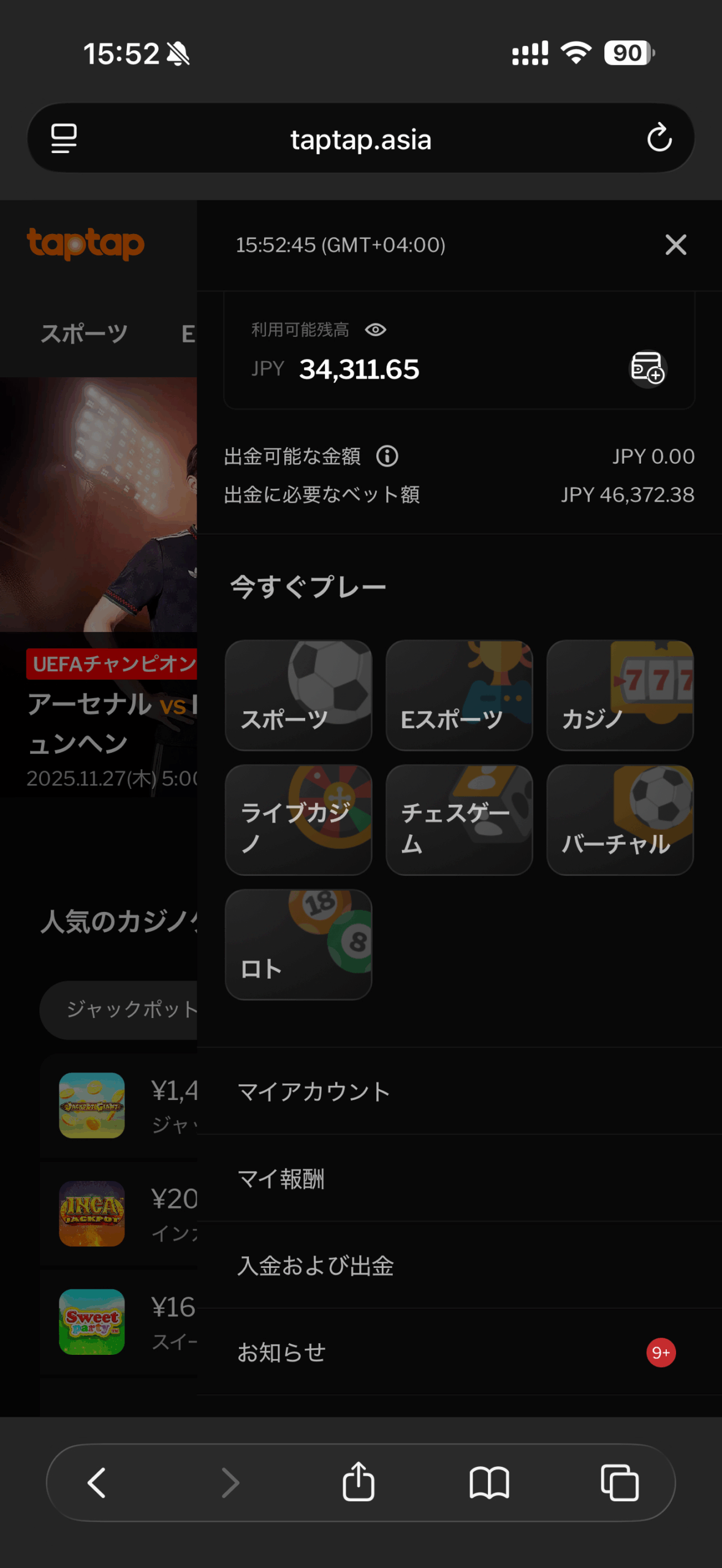This screenshot has height=1568, width=722.
Task: Tap the taptap.asia address bar
Action: click(x=360, y=140)
